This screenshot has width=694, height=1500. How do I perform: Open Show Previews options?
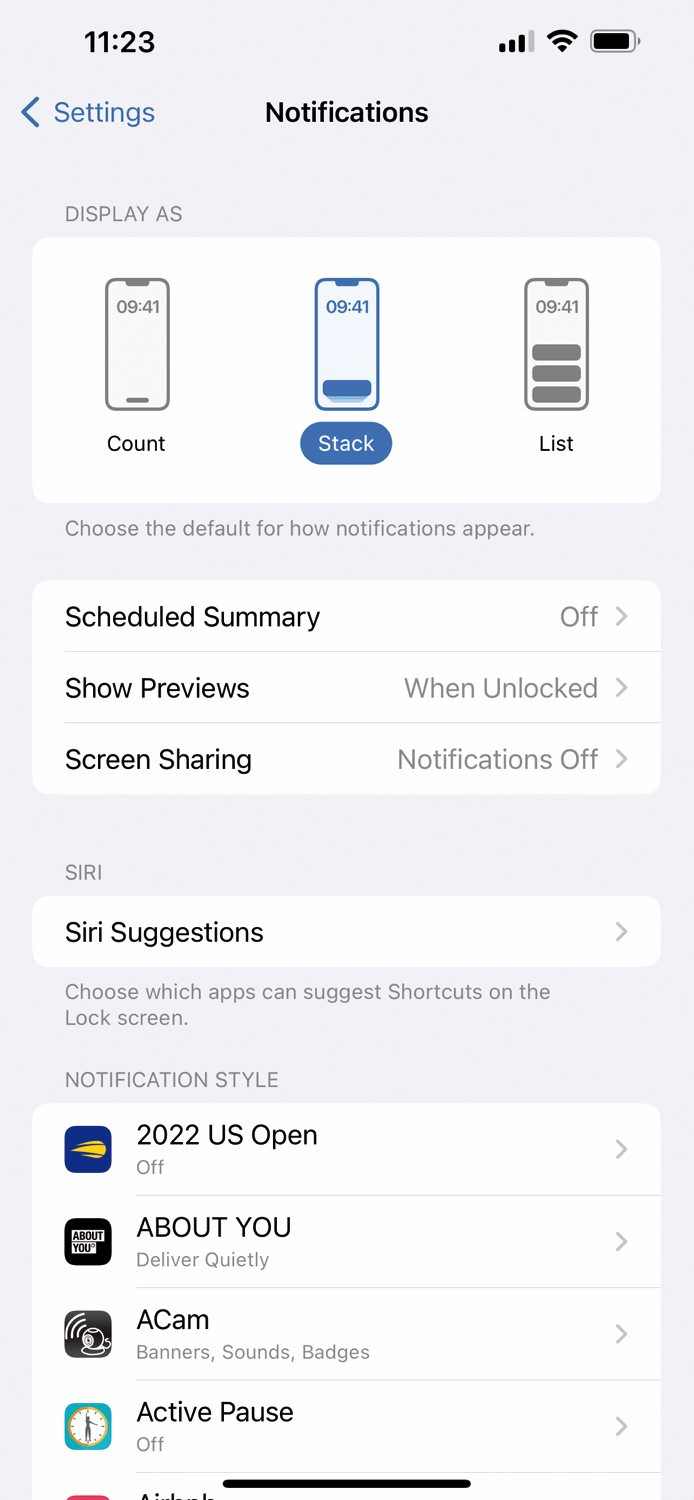(x=346, y=688)
